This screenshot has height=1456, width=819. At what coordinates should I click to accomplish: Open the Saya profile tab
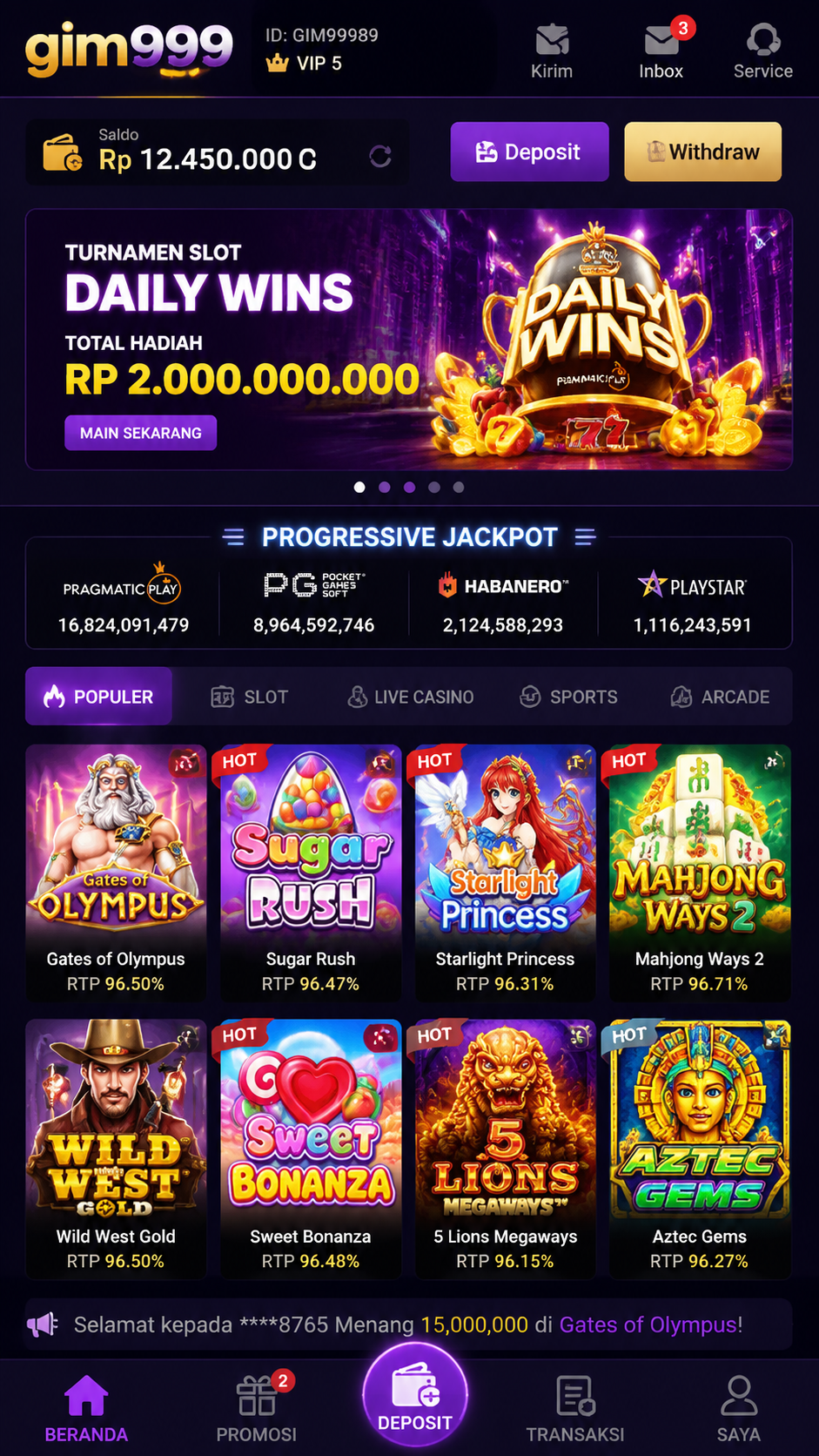click(x=738, y=1409)
